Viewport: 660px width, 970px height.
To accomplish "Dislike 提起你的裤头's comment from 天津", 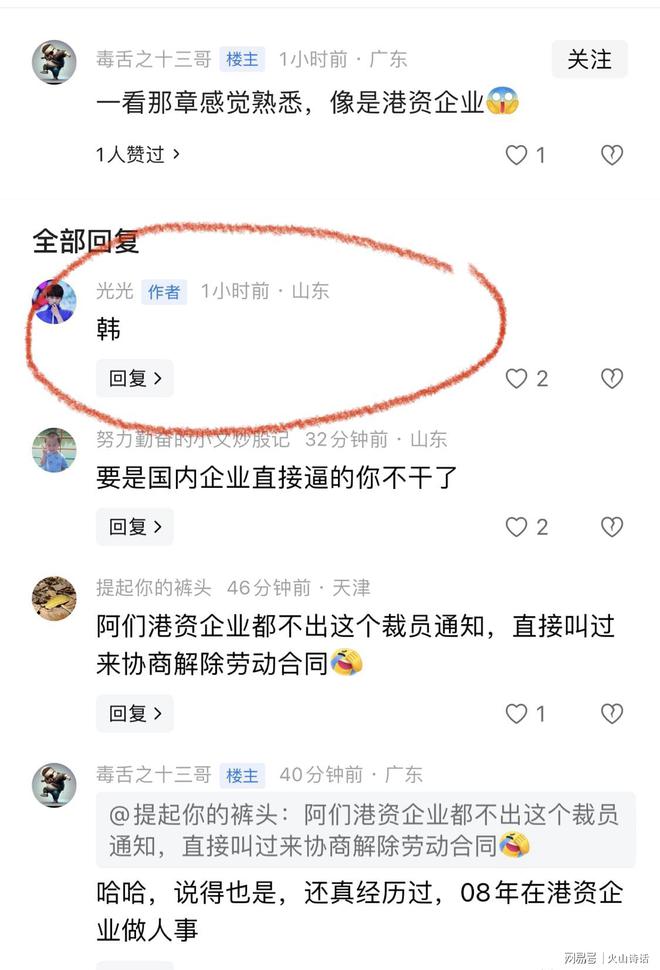I will click(611, 713).
